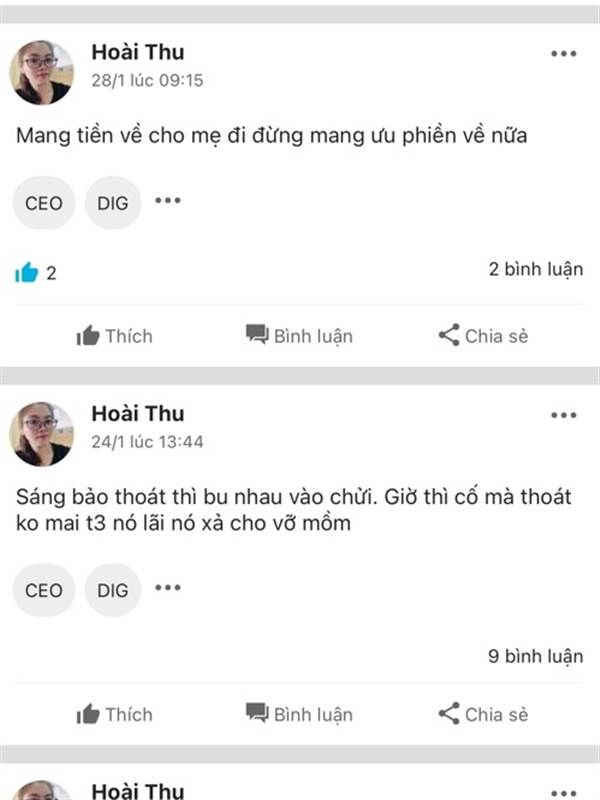Viewport: 600px width, 800px height.
Task: Select the CEO chip on the 24/1 post
Action: point(44,590)
